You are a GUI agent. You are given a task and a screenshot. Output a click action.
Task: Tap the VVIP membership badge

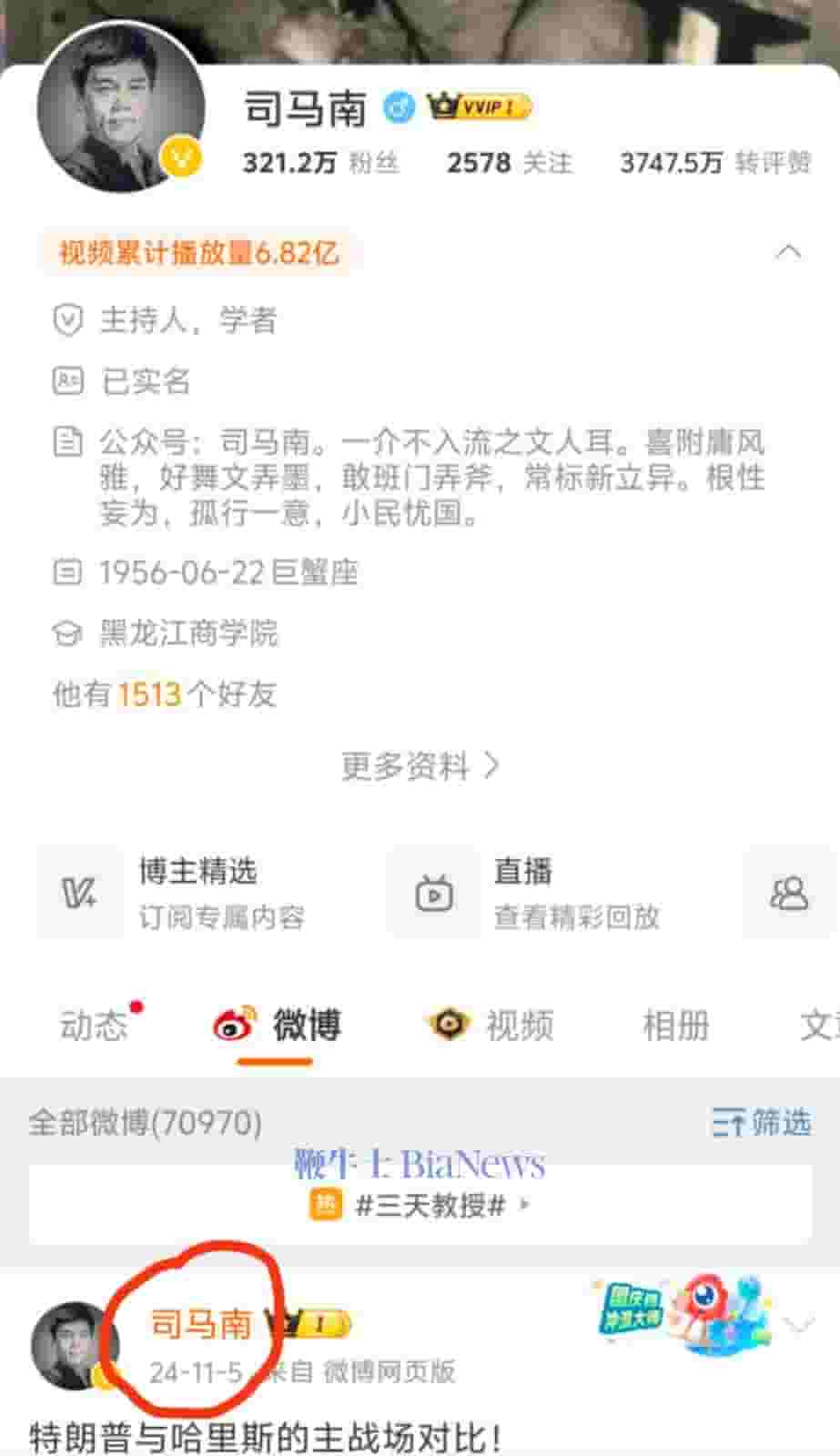(x=479, y=107)
